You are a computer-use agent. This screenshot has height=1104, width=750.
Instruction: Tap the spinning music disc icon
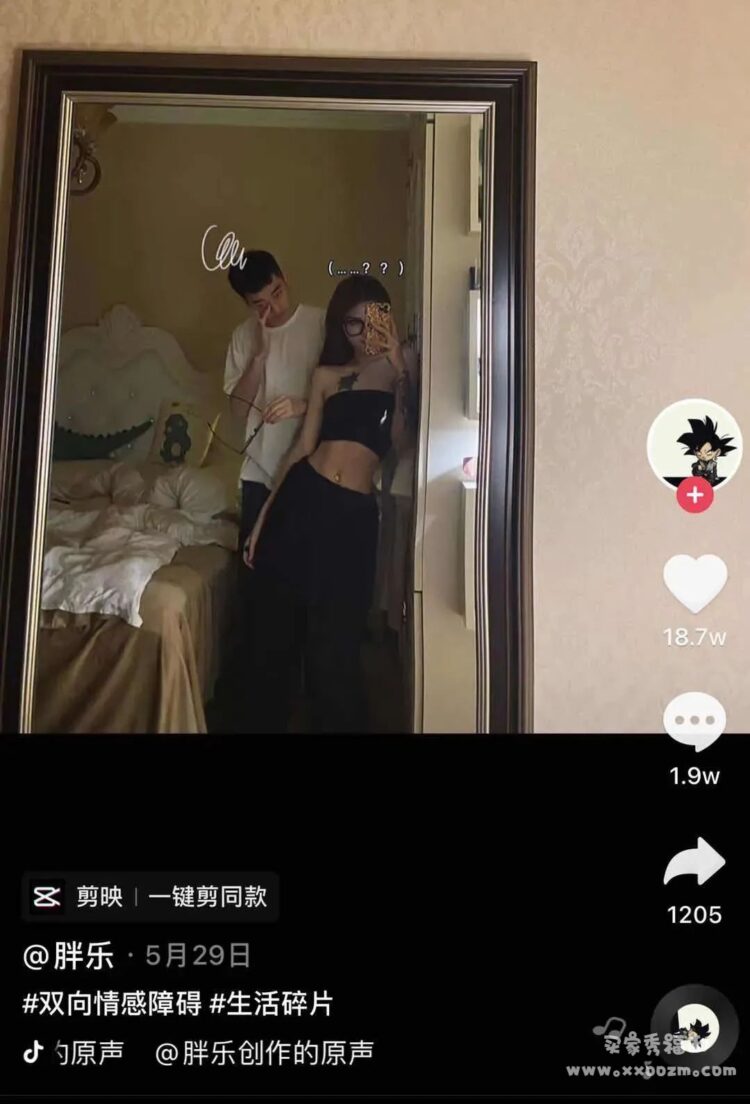tap(694, 1030)
